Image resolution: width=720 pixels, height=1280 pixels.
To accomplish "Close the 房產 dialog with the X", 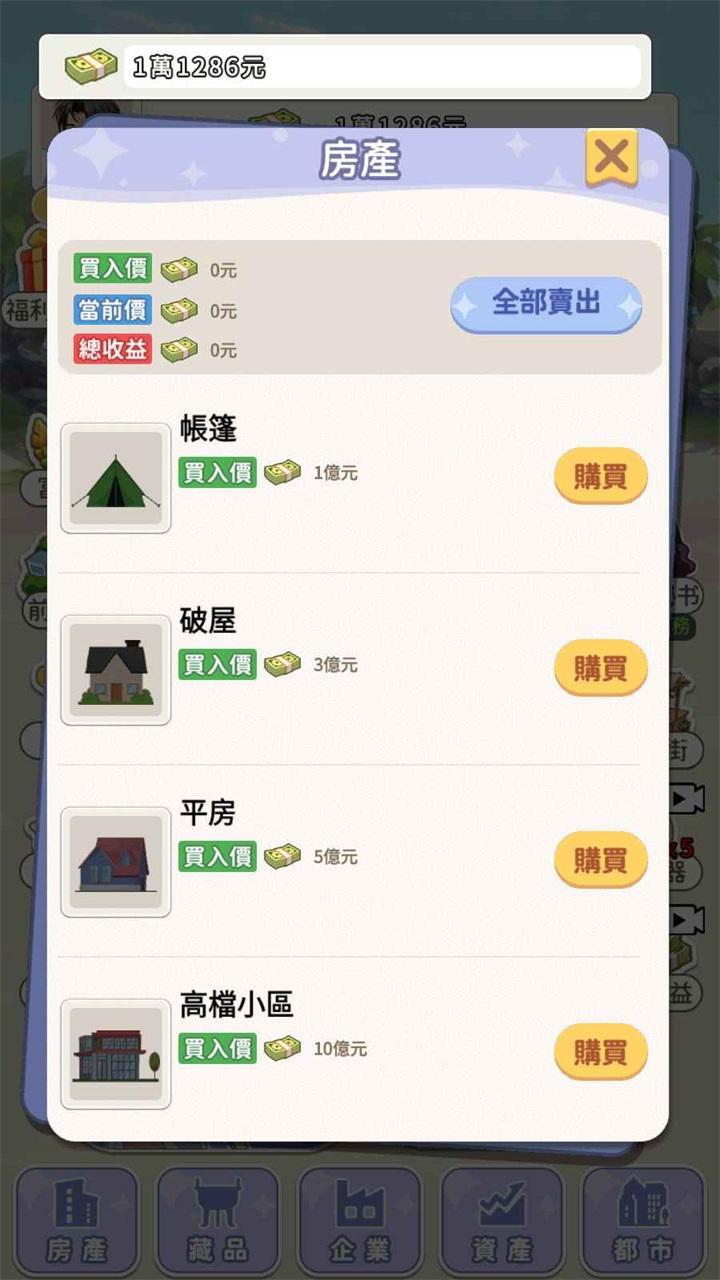I will tap(612, 155).
